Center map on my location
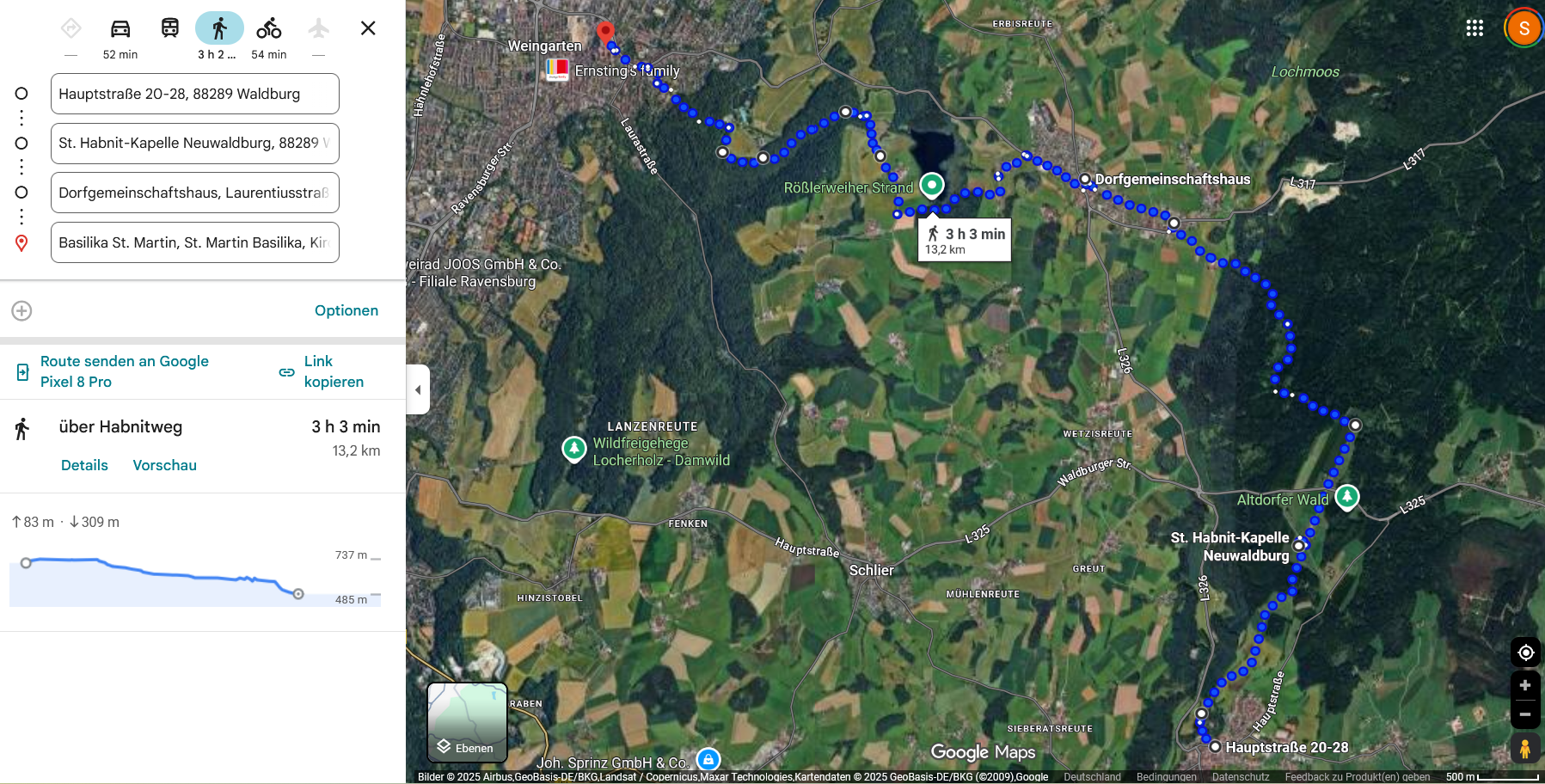Image resolution: width=1545 pixels, height=784 pixels. coord(1525,652)
